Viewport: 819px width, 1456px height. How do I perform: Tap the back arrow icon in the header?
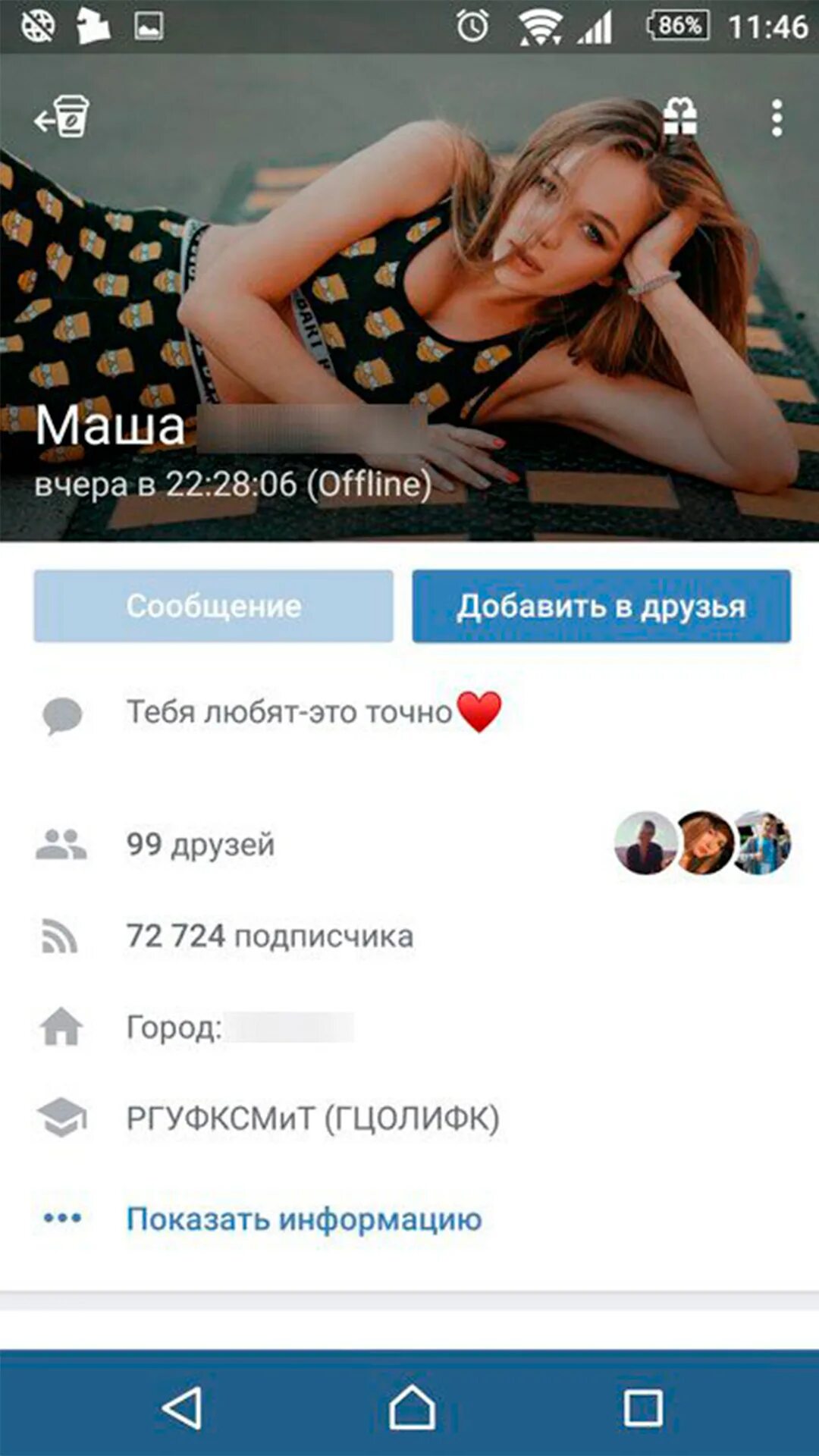(x=61, y=118)
